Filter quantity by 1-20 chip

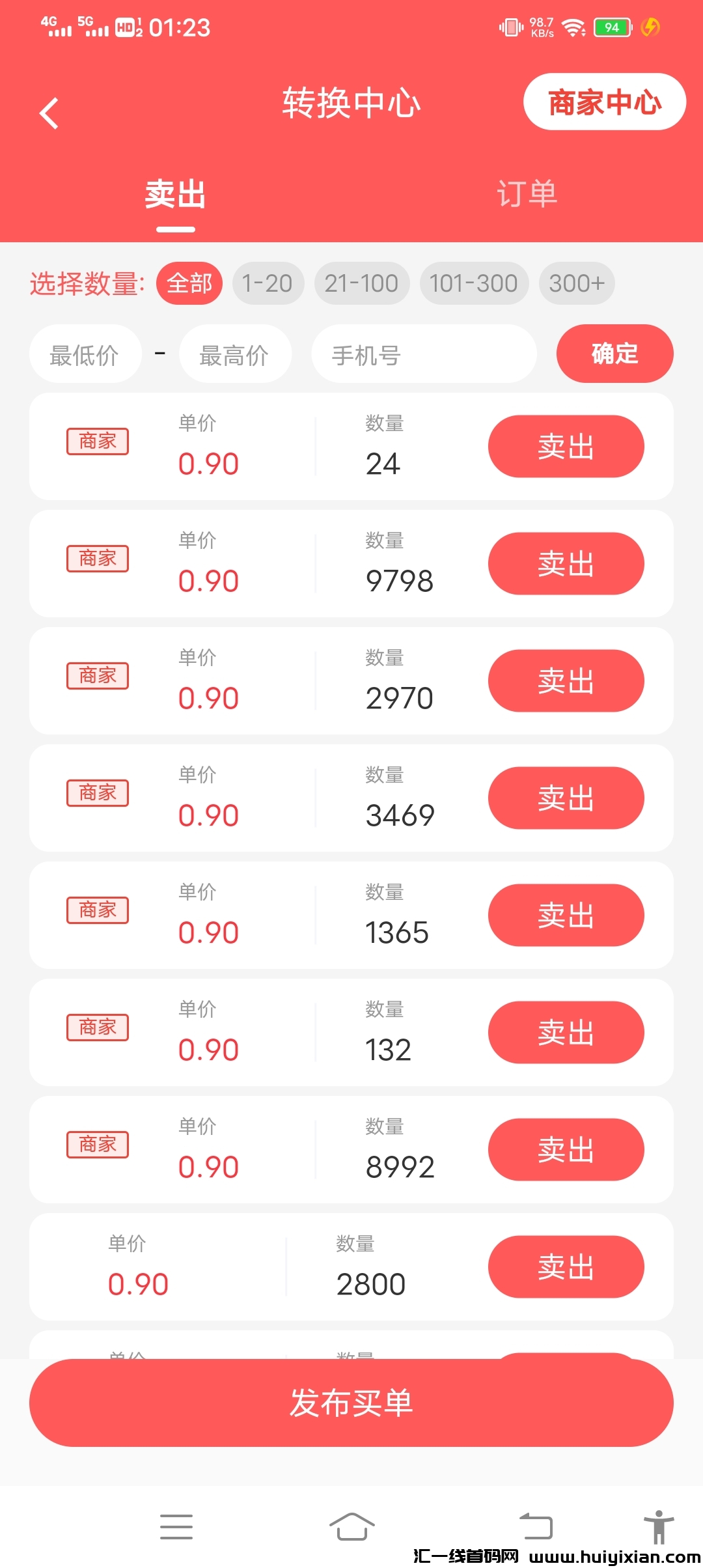[268, 283]
